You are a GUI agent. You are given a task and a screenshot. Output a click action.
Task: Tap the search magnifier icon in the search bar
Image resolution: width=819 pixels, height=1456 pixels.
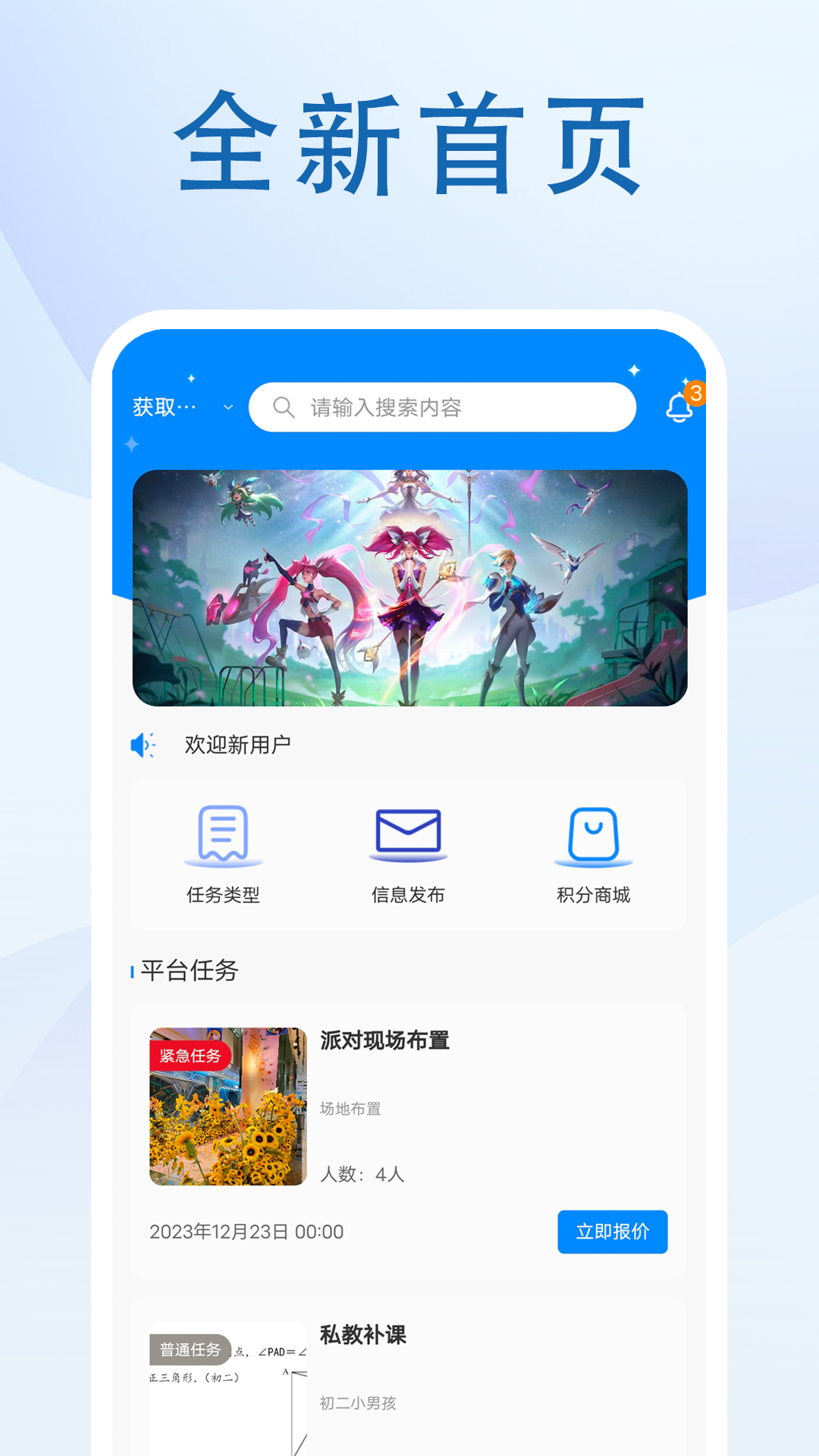click(x=284, y=406)
